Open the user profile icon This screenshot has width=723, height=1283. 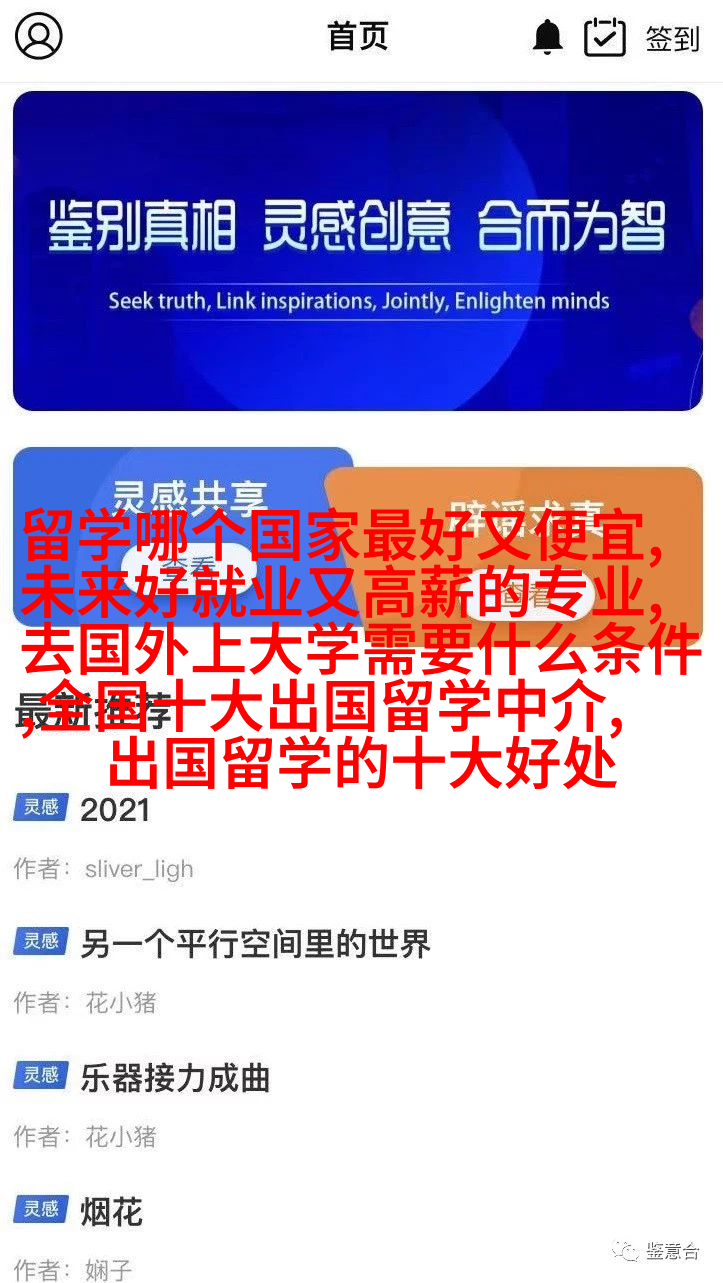point(39,37)
